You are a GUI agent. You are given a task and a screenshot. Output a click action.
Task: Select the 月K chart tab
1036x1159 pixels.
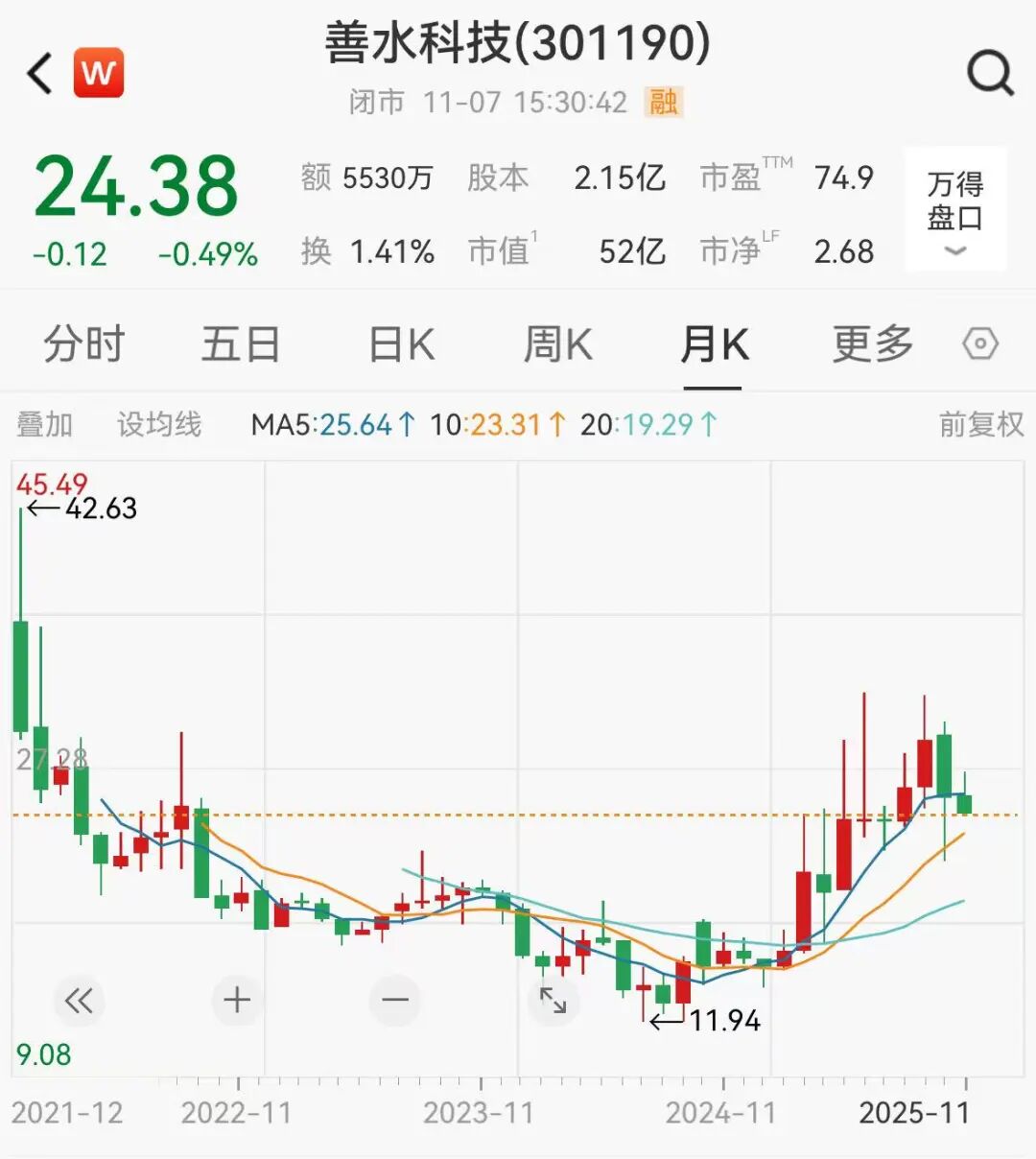click(x=714, y=344)
